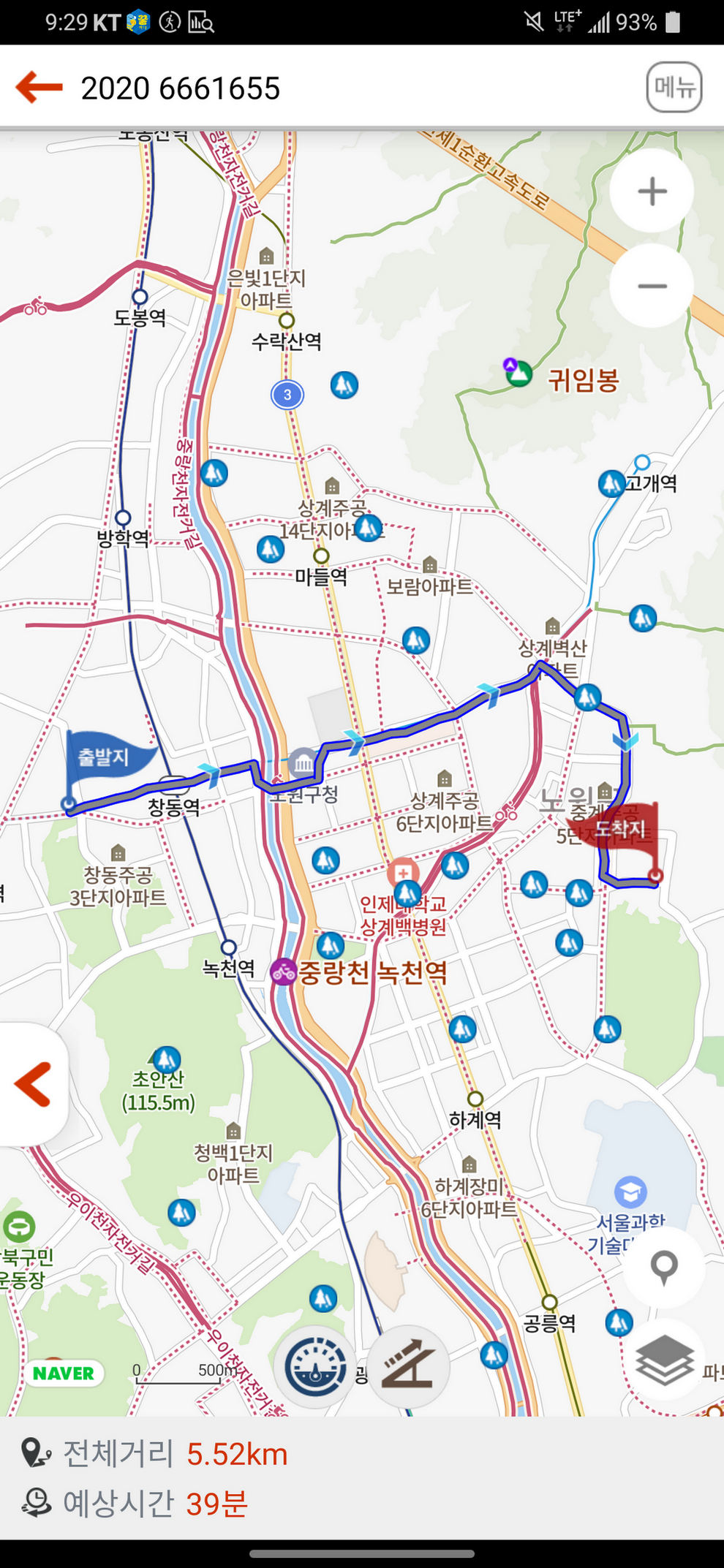Go back with the red arrow
Screen dimensions: 724x1568
[39, 88]
